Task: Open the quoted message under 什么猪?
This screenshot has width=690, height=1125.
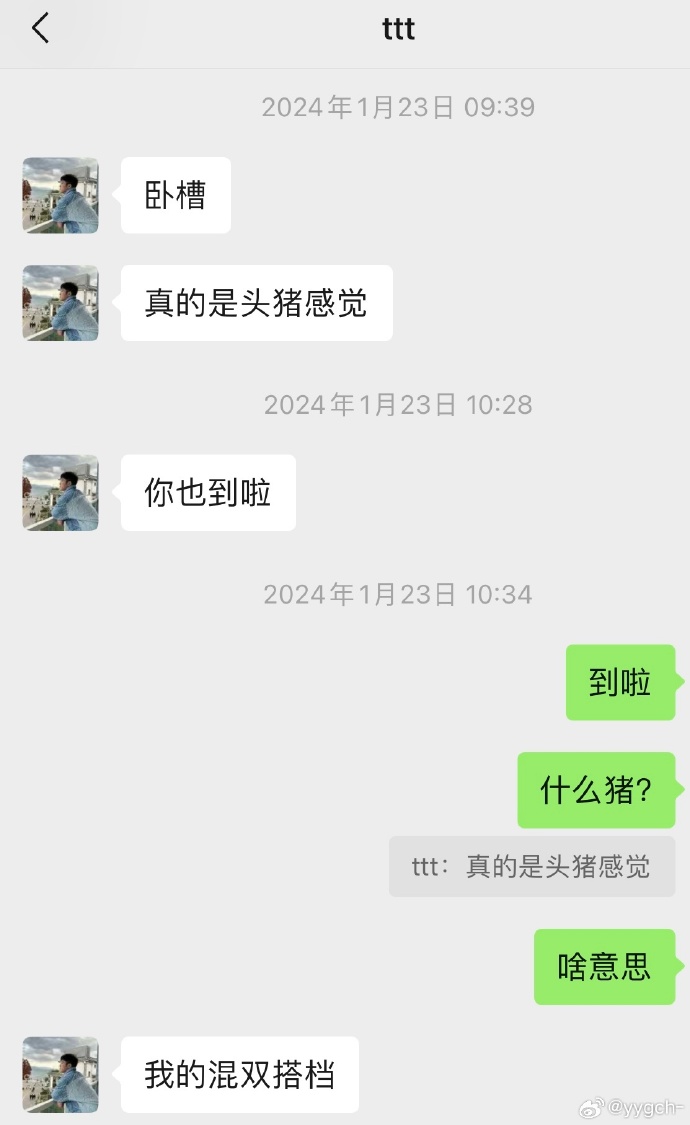Action: point(531,866)
